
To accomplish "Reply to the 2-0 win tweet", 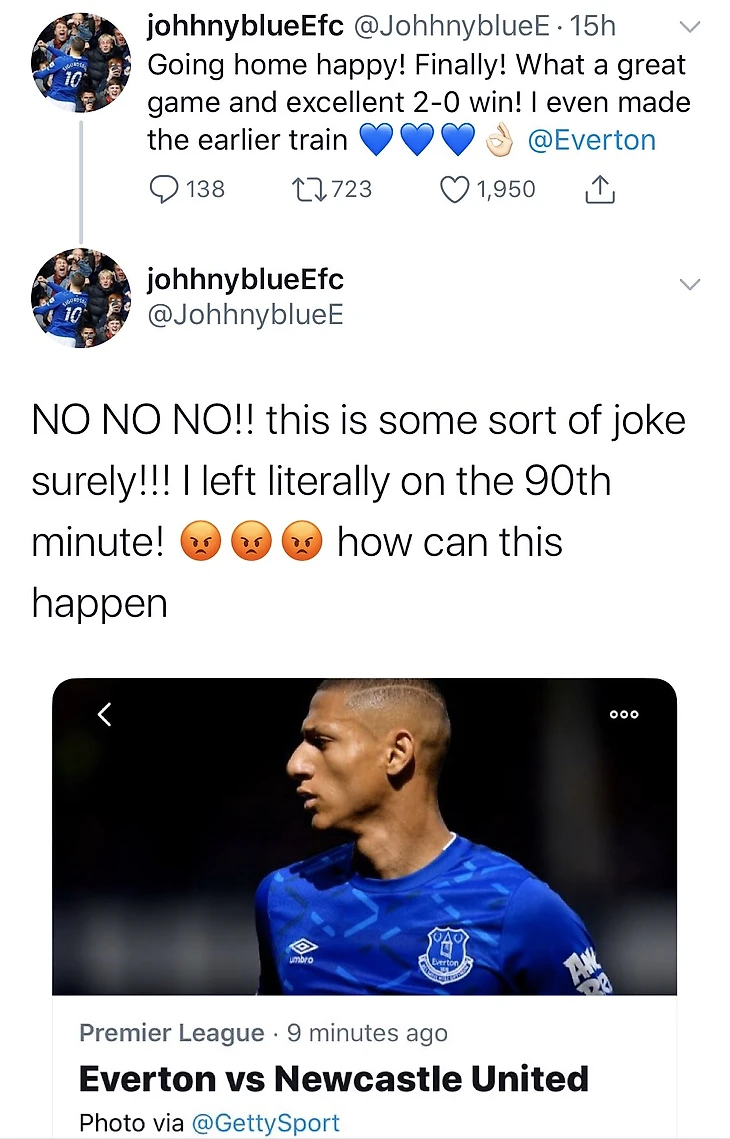I will pos(163,189).
